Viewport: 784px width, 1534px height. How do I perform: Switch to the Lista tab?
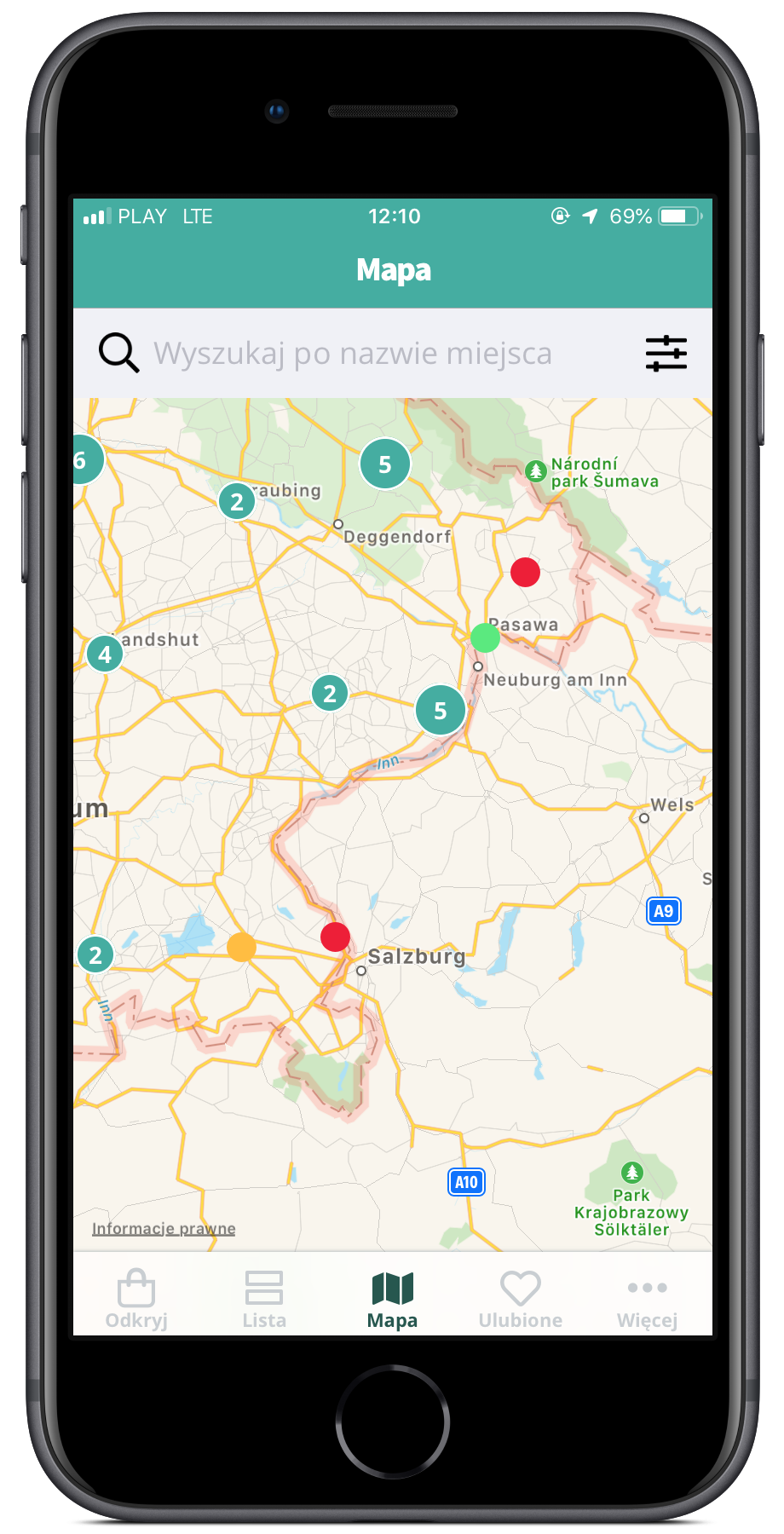point(264,1298)
